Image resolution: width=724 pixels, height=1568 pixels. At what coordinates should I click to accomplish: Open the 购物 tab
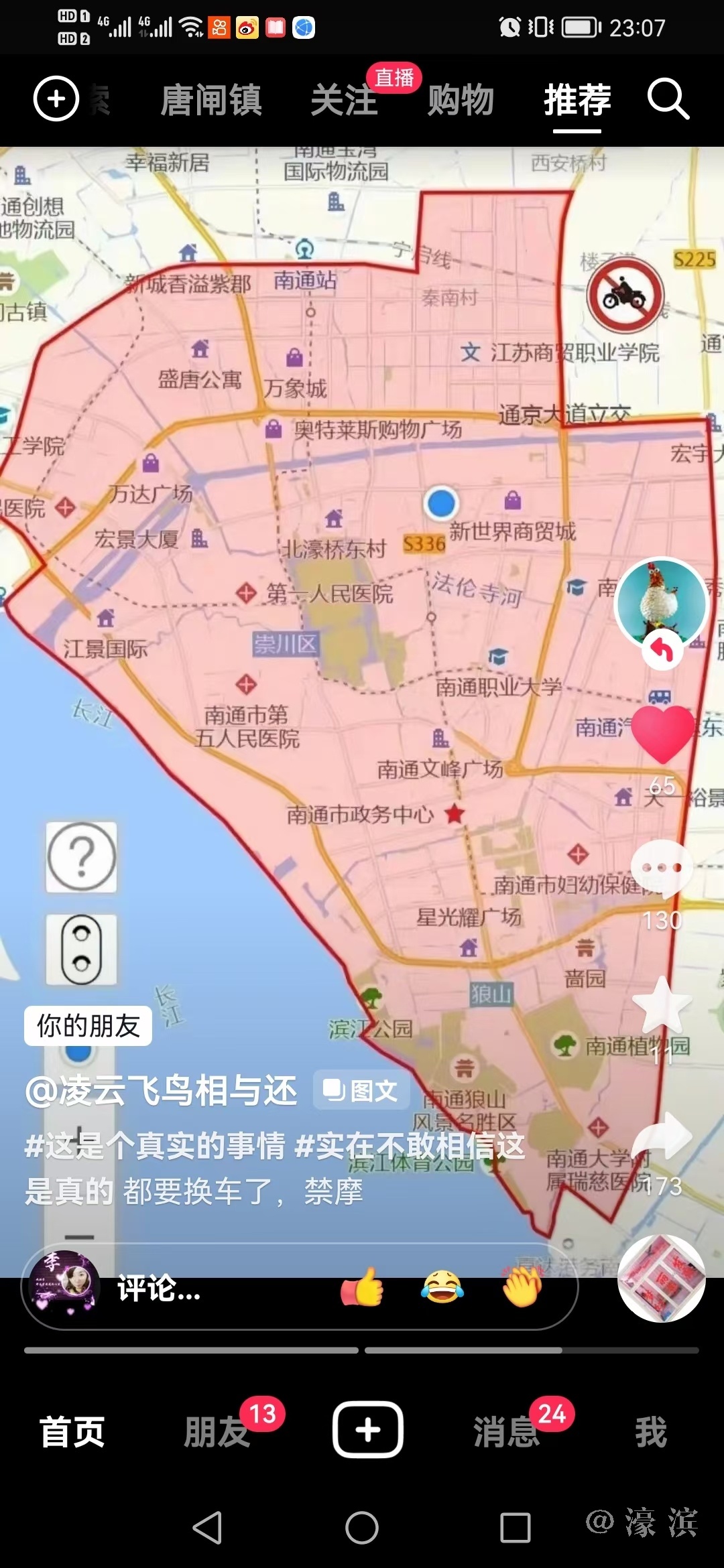461,101
